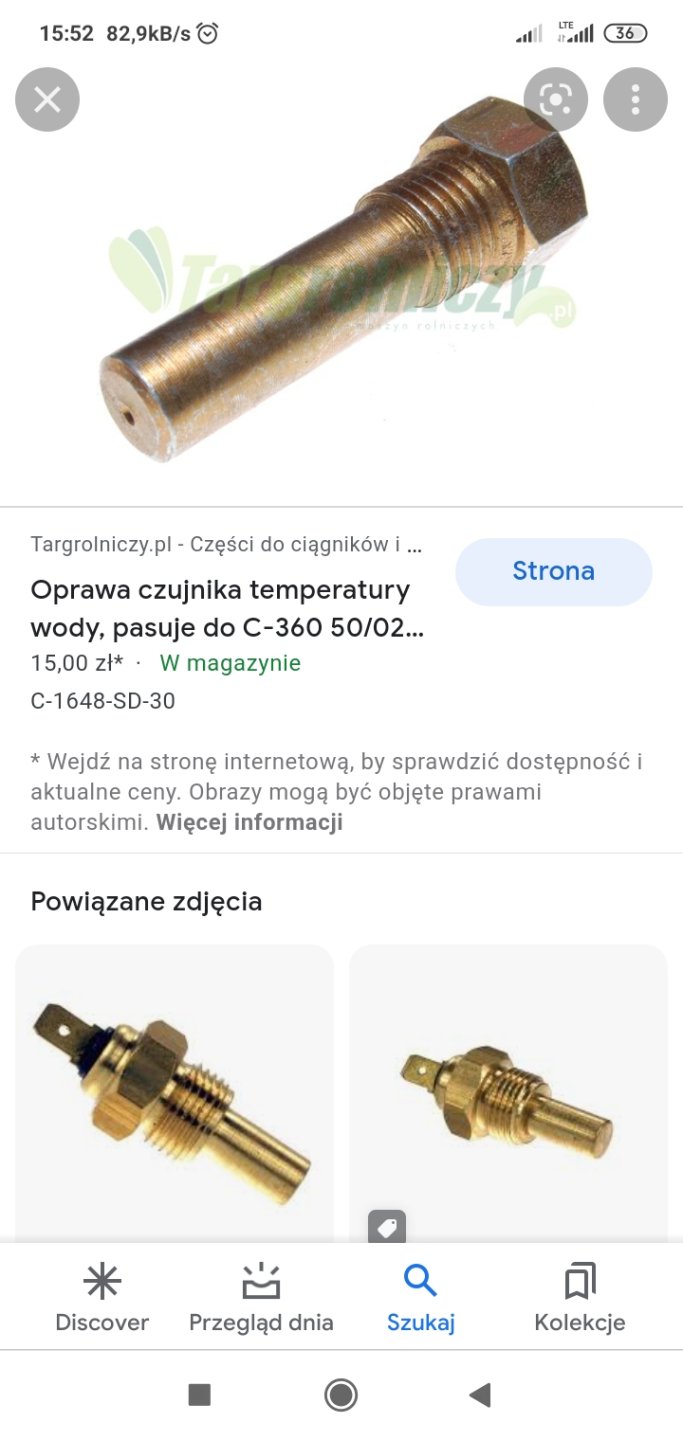Switch to the Przegląd dnia tab

(261, 1298)
